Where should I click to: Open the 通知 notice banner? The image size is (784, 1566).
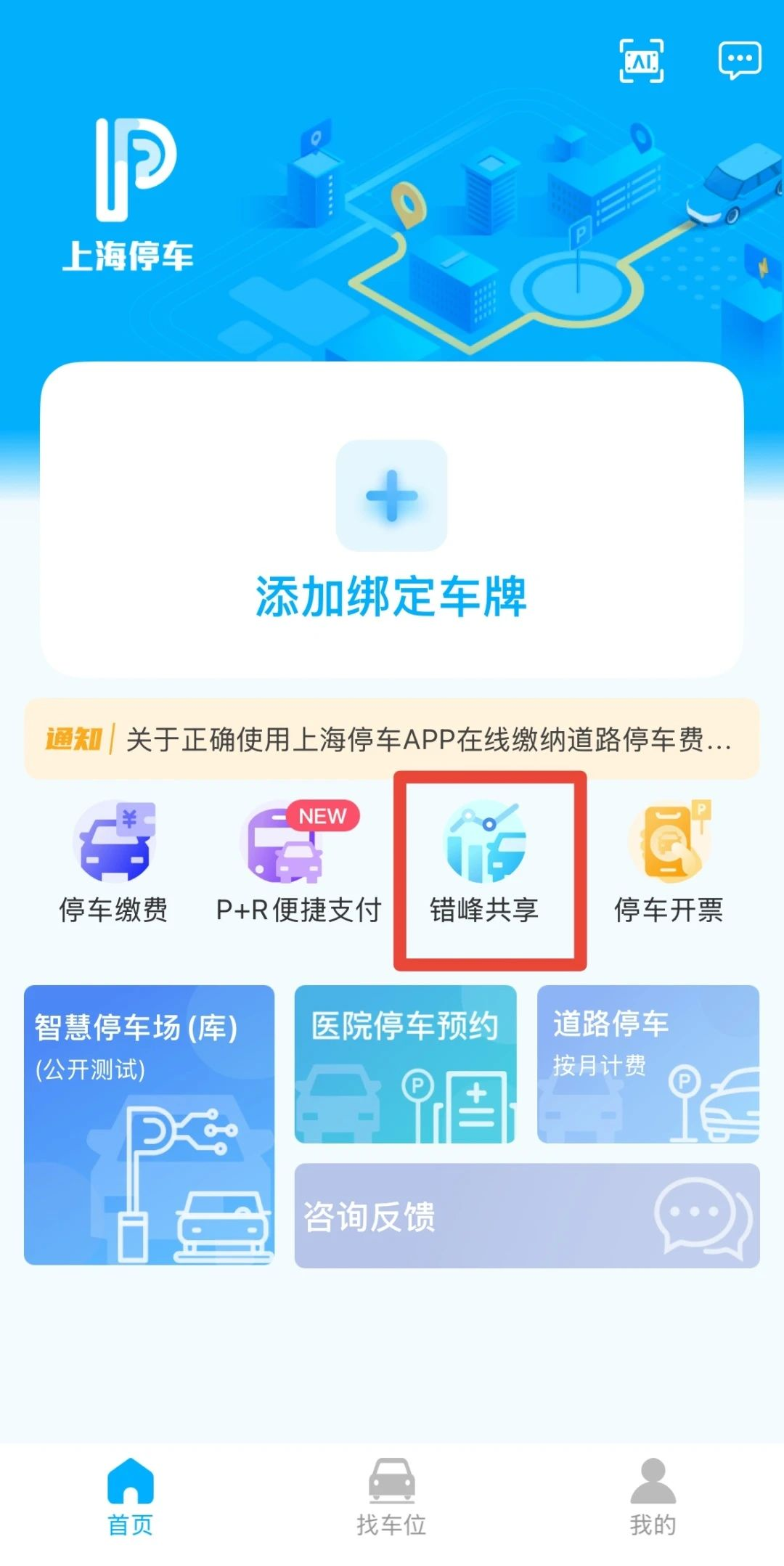tap(391, 739)
